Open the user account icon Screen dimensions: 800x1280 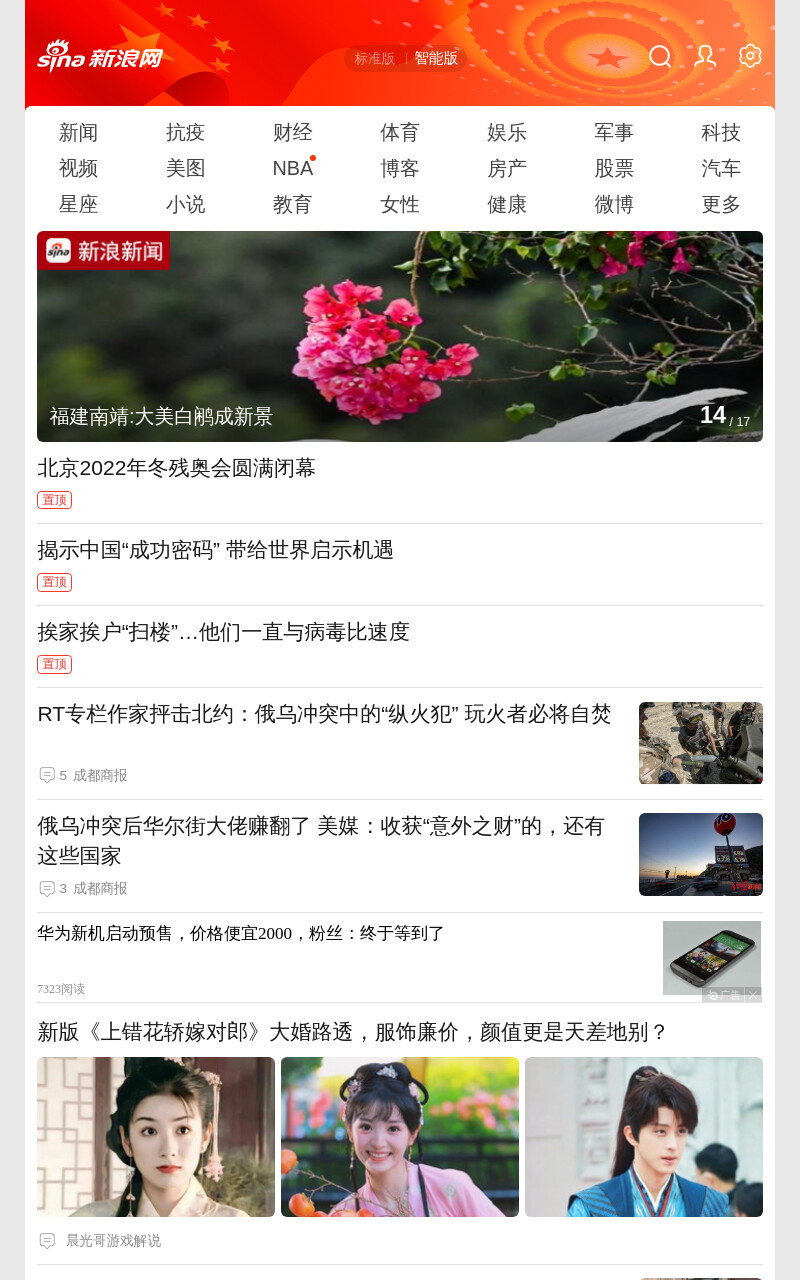point(705,57)
